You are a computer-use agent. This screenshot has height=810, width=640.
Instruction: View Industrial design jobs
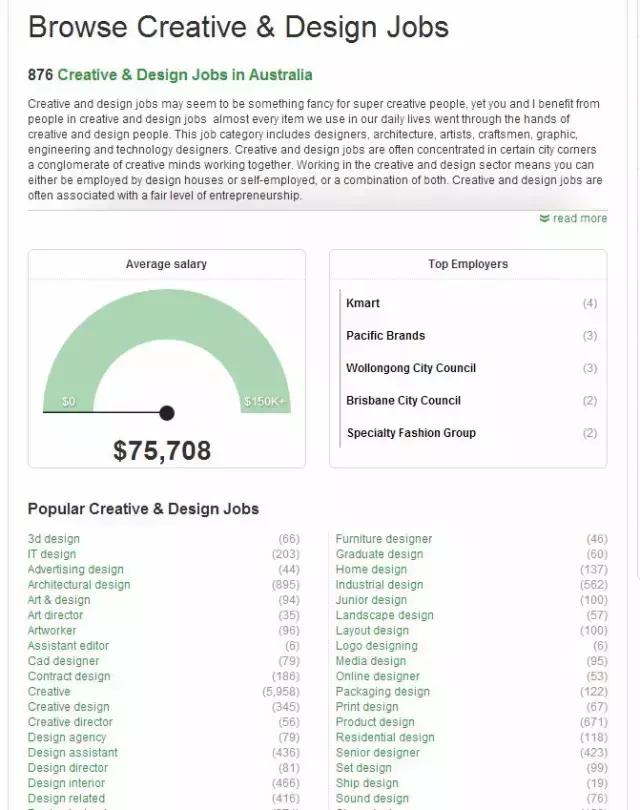pos(379,585)
